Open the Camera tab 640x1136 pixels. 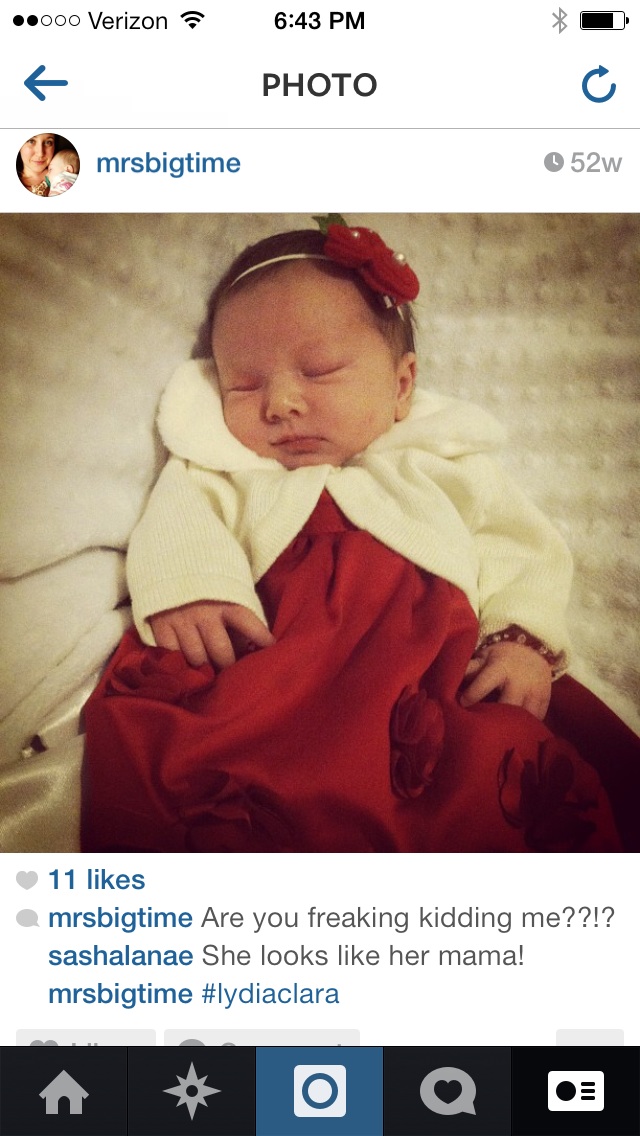320,1091
